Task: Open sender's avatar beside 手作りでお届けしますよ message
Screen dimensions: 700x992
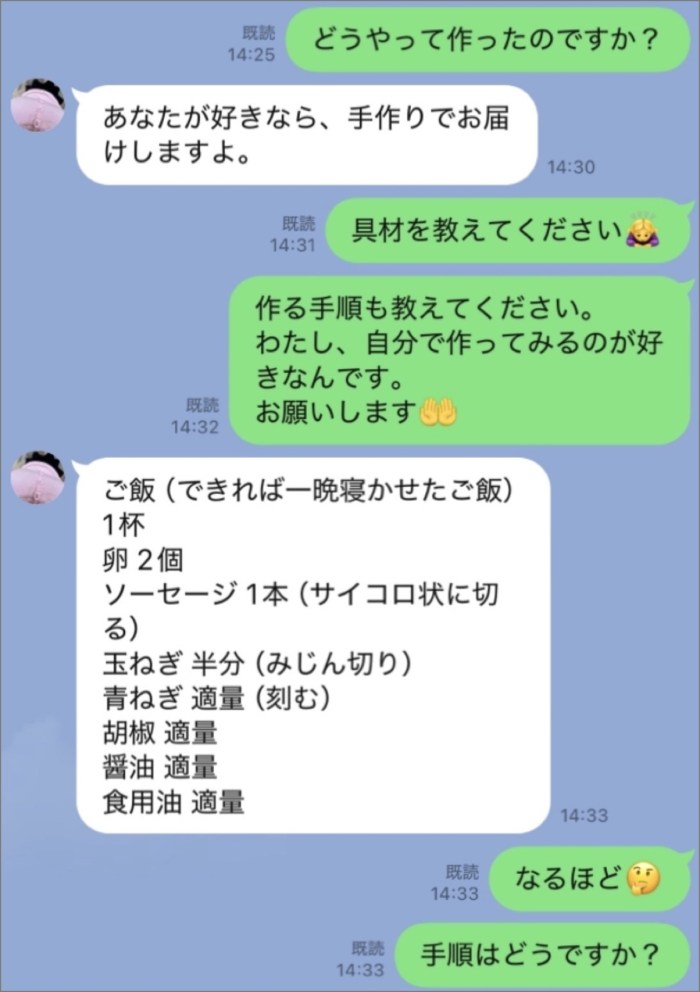Action: coord(38,106)
